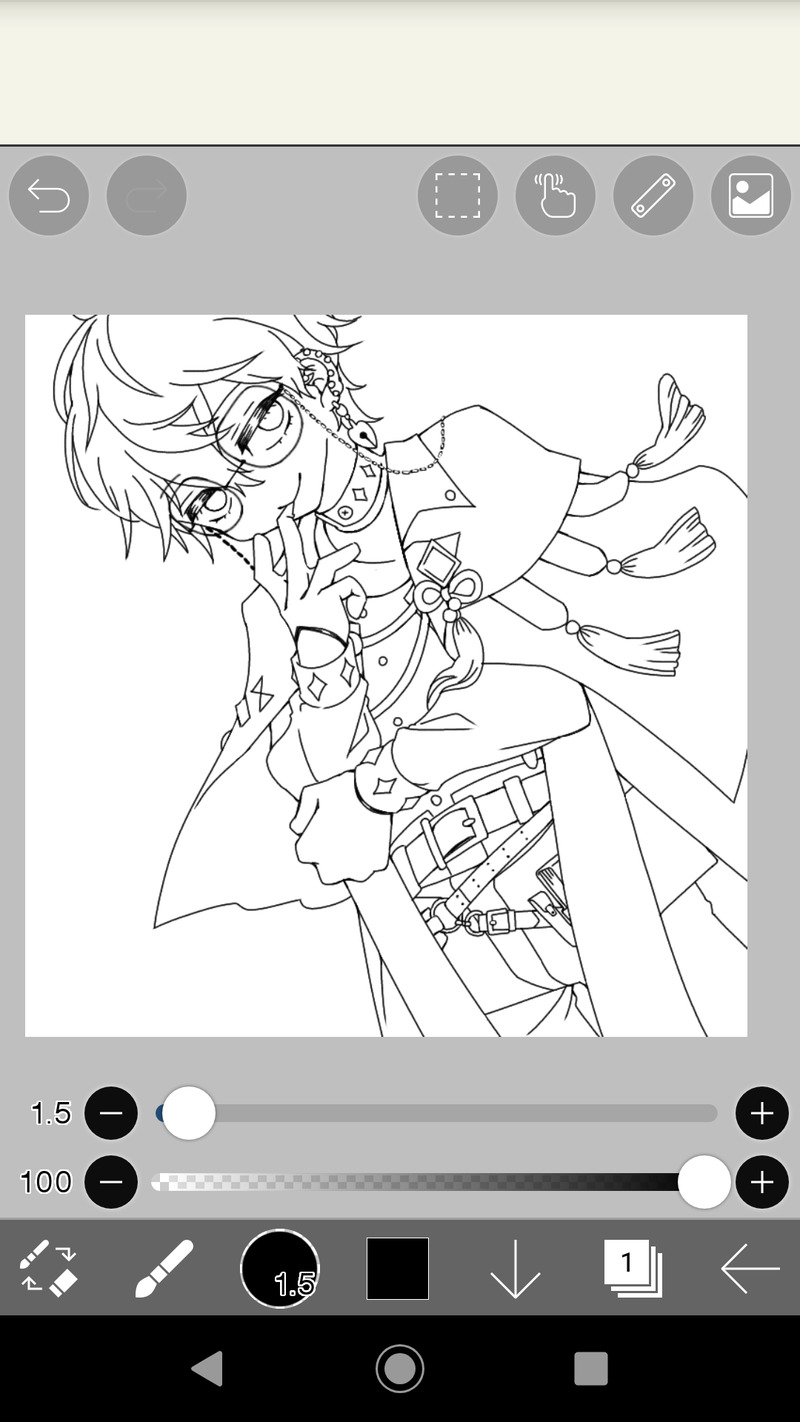Increase brush thickness with plus button

click(x=762, y=1113)
